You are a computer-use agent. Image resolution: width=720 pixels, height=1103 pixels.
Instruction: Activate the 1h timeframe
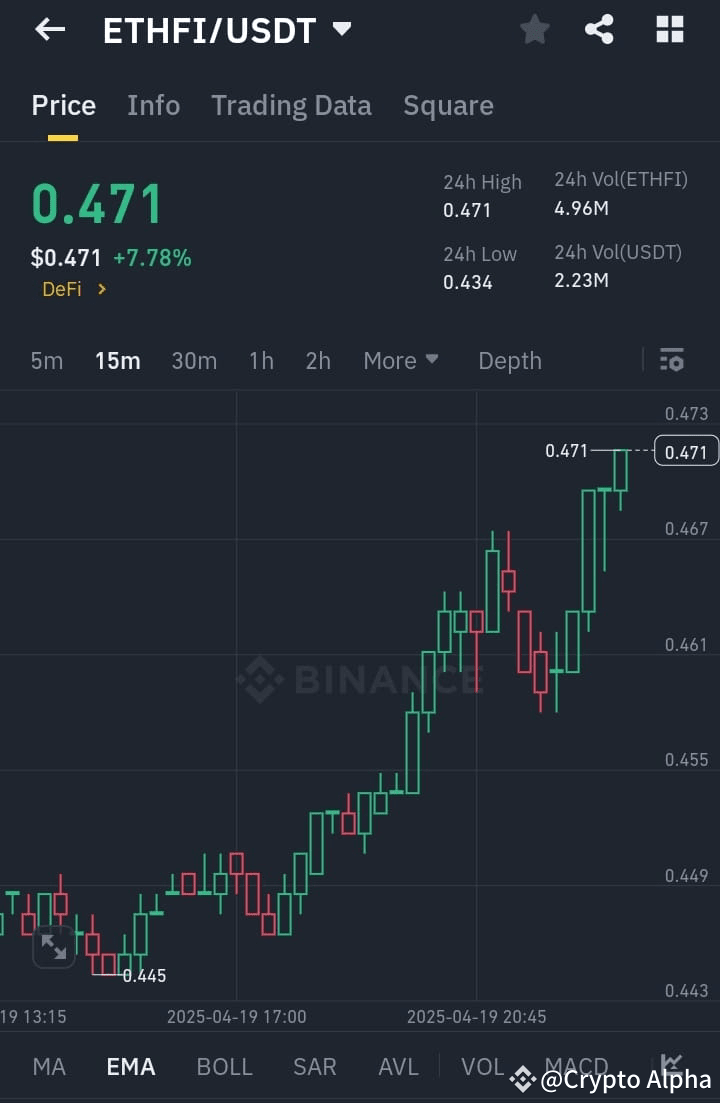[261, 361]
